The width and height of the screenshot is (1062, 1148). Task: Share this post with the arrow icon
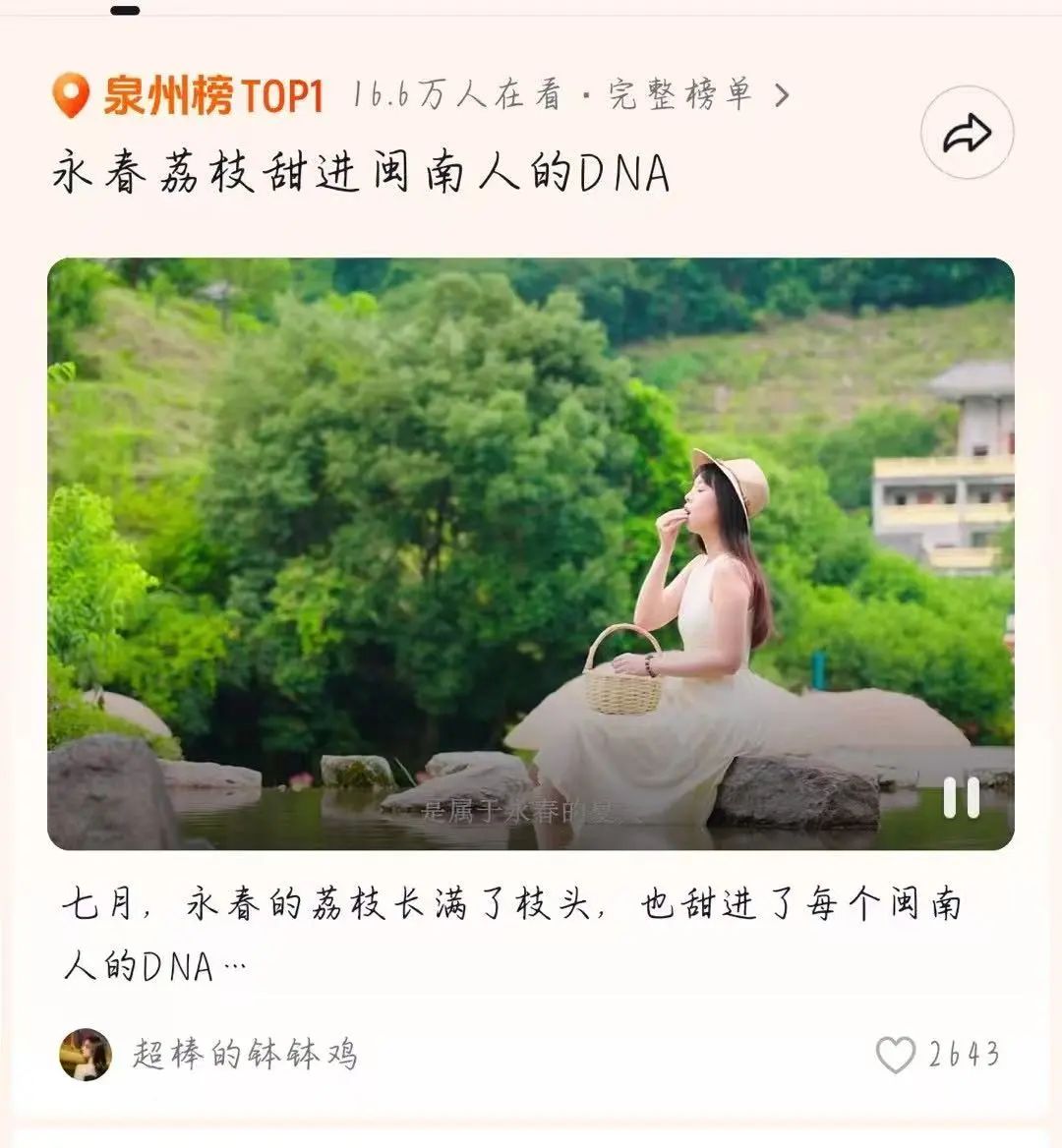coord(967,134)
